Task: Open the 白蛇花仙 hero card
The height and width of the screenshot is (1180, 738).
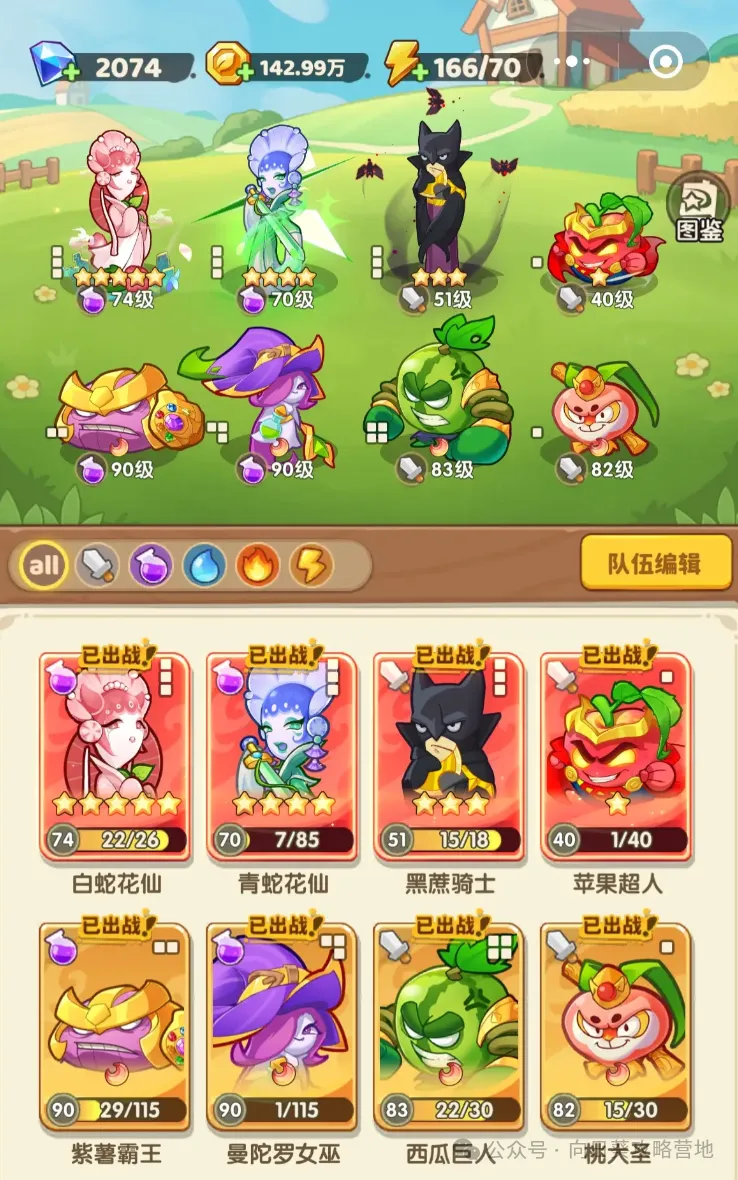Action: click(x=116, y=758)
